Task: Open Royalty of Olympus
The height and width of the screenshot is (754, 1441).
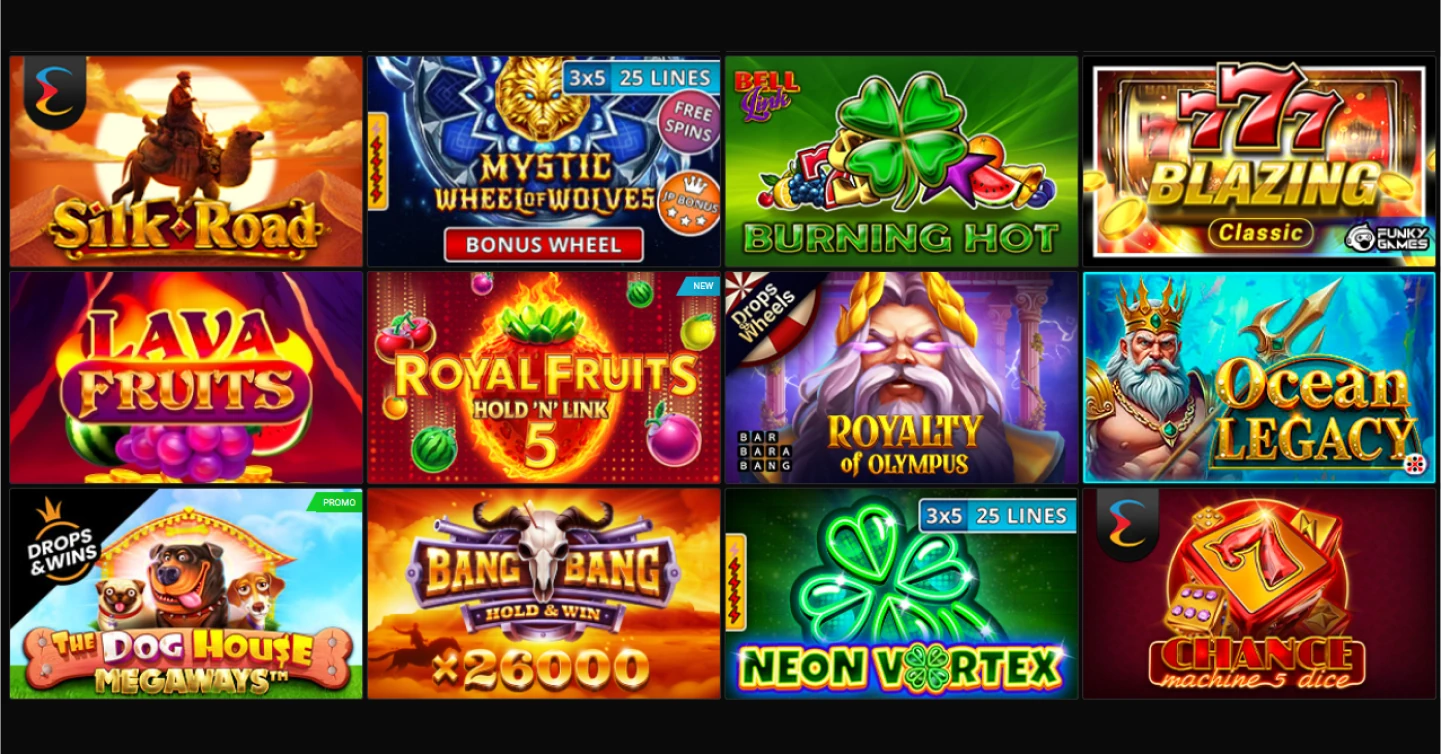Action: pos(901,378)
